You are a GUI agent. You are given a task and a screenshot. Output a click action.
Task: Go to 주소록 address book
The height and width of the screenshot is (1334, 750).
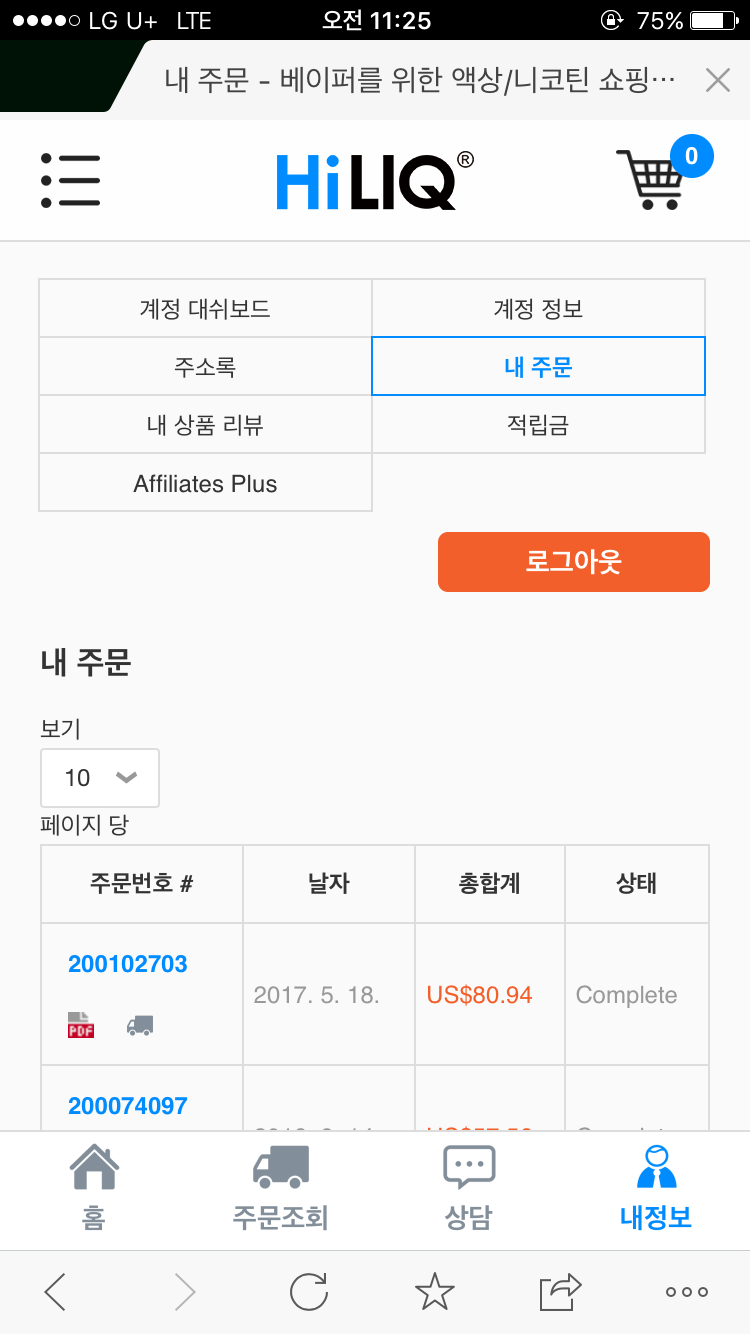(x=205, y=367)
